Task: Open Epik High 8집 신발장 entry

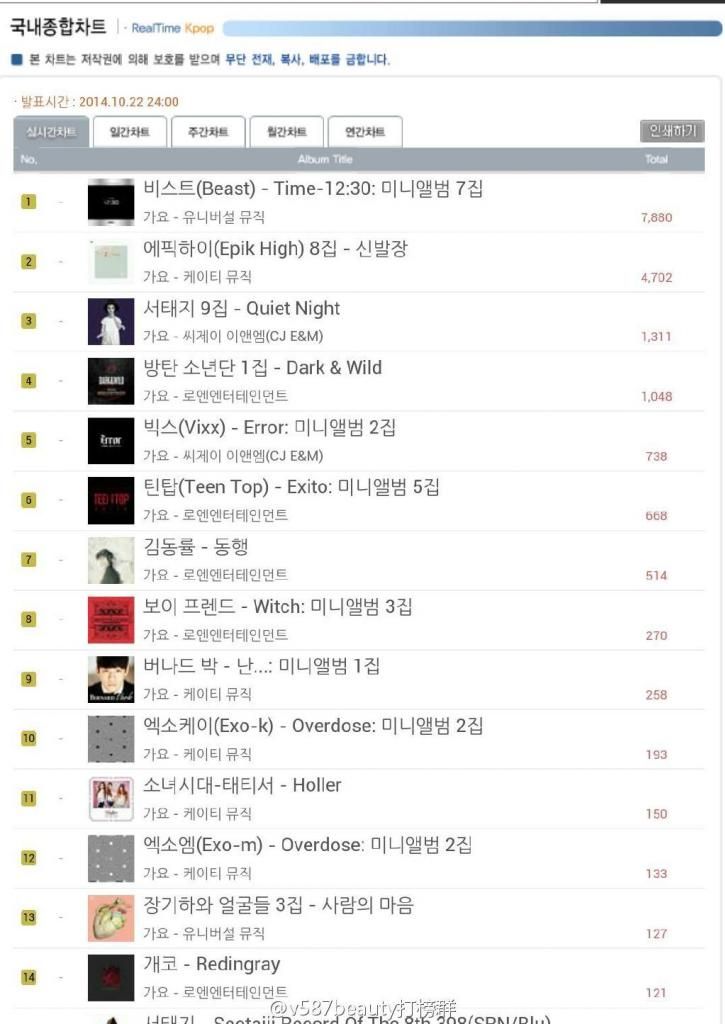Action: pyautogui.click(x=275, y=249)
